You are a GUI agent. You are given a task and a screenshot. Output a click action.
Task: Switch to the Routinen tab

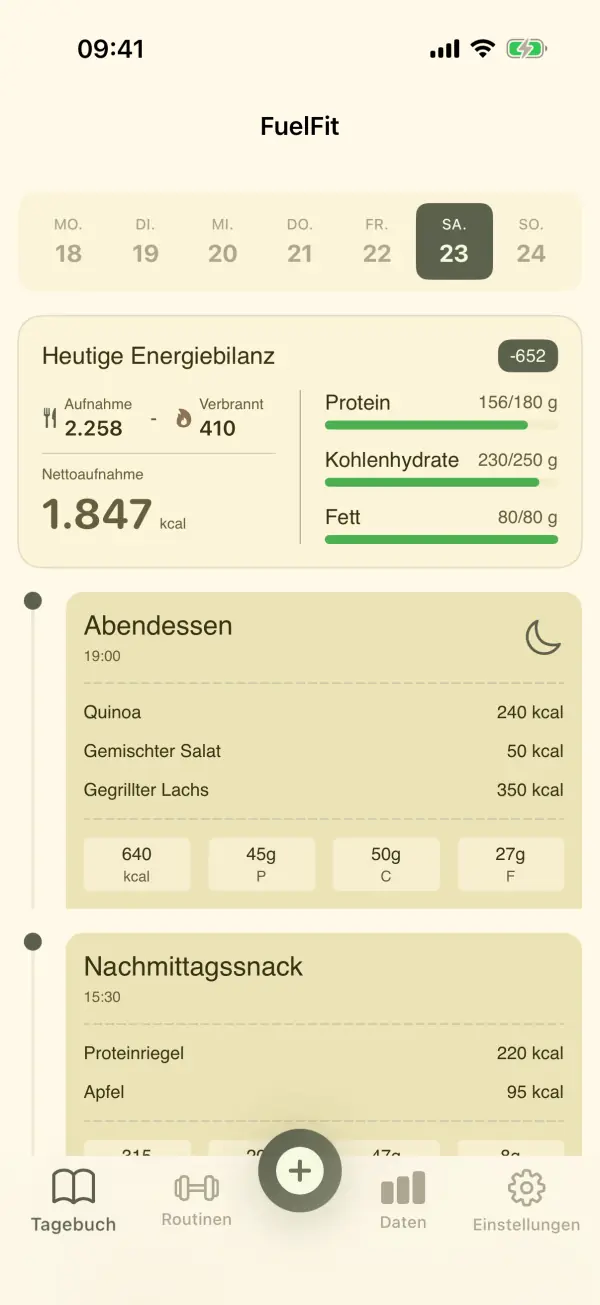pos(196,1200)
